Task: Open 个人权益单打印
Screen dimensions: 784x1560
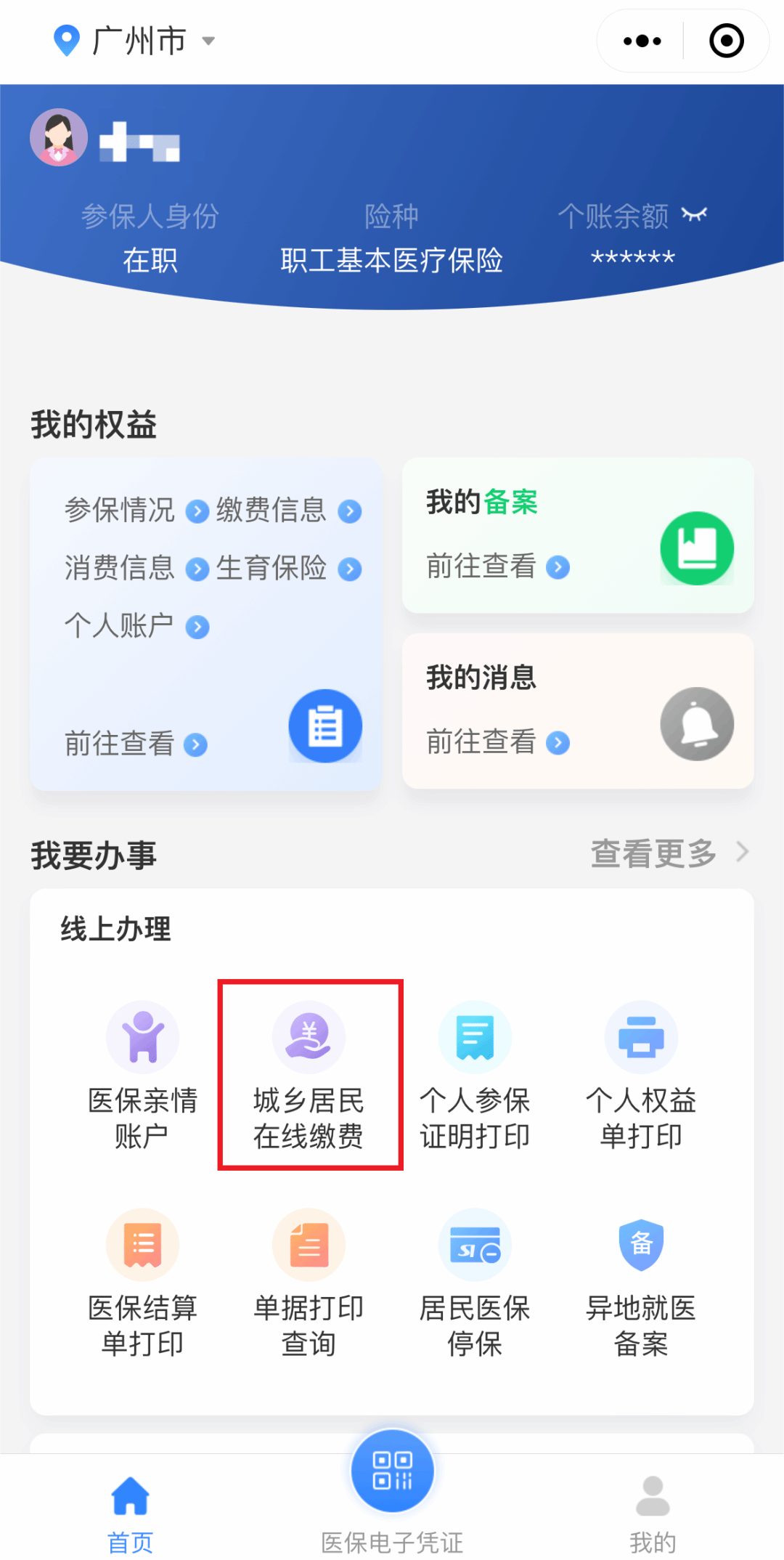Action: 641,1073
